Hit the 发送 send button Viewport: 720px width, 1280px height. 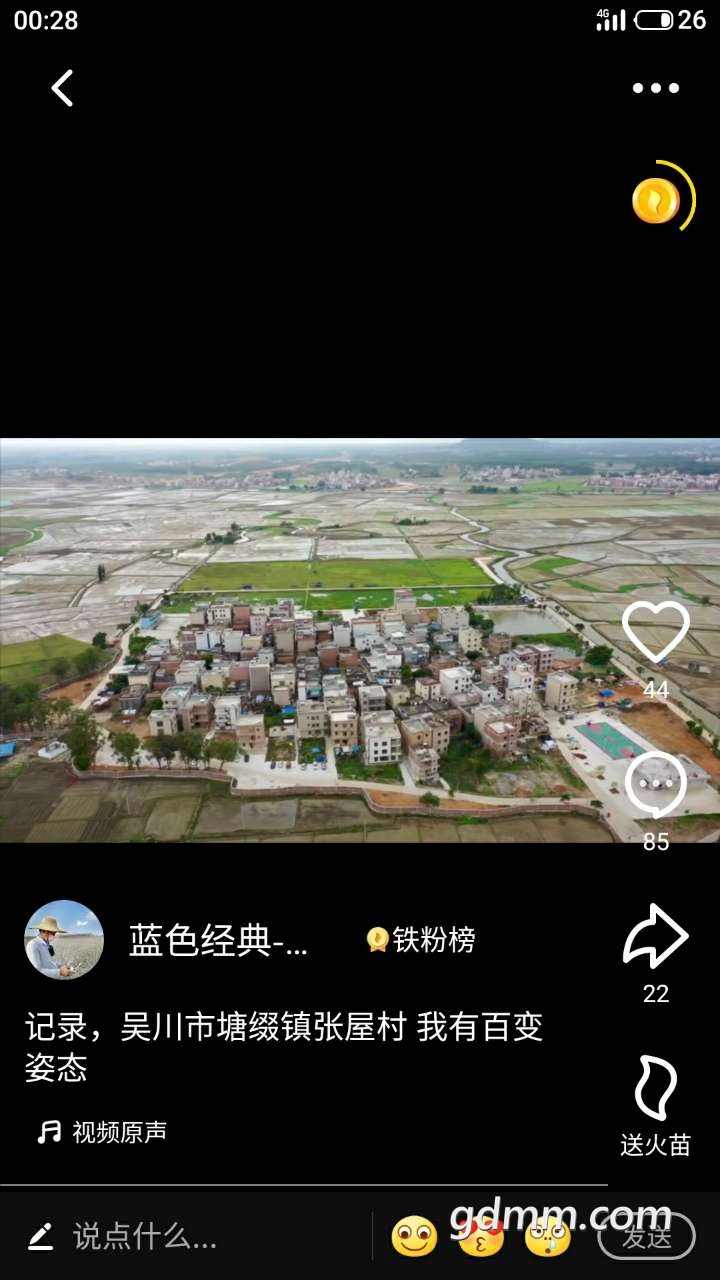646,1237
